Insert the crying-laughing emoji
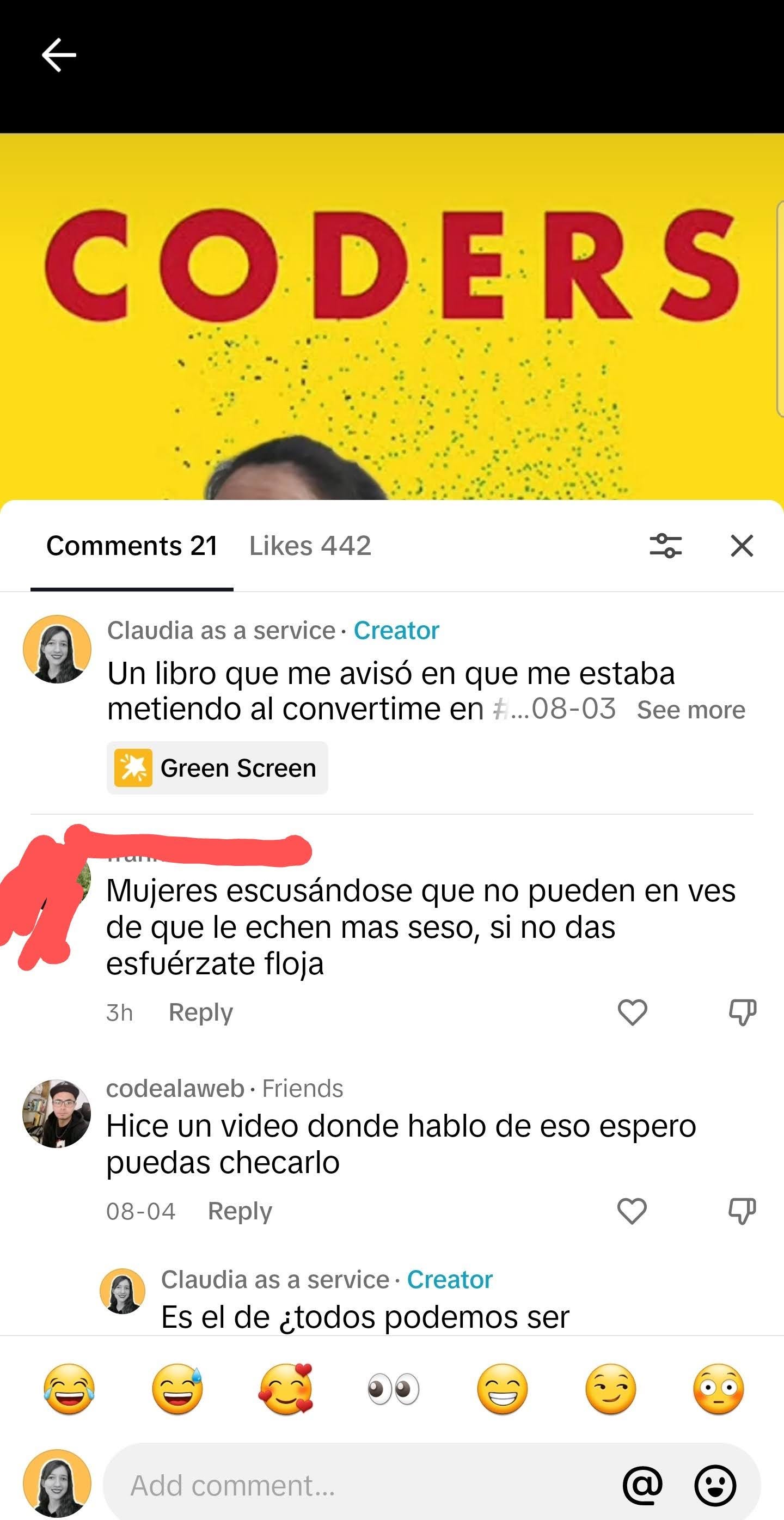 69,1389
